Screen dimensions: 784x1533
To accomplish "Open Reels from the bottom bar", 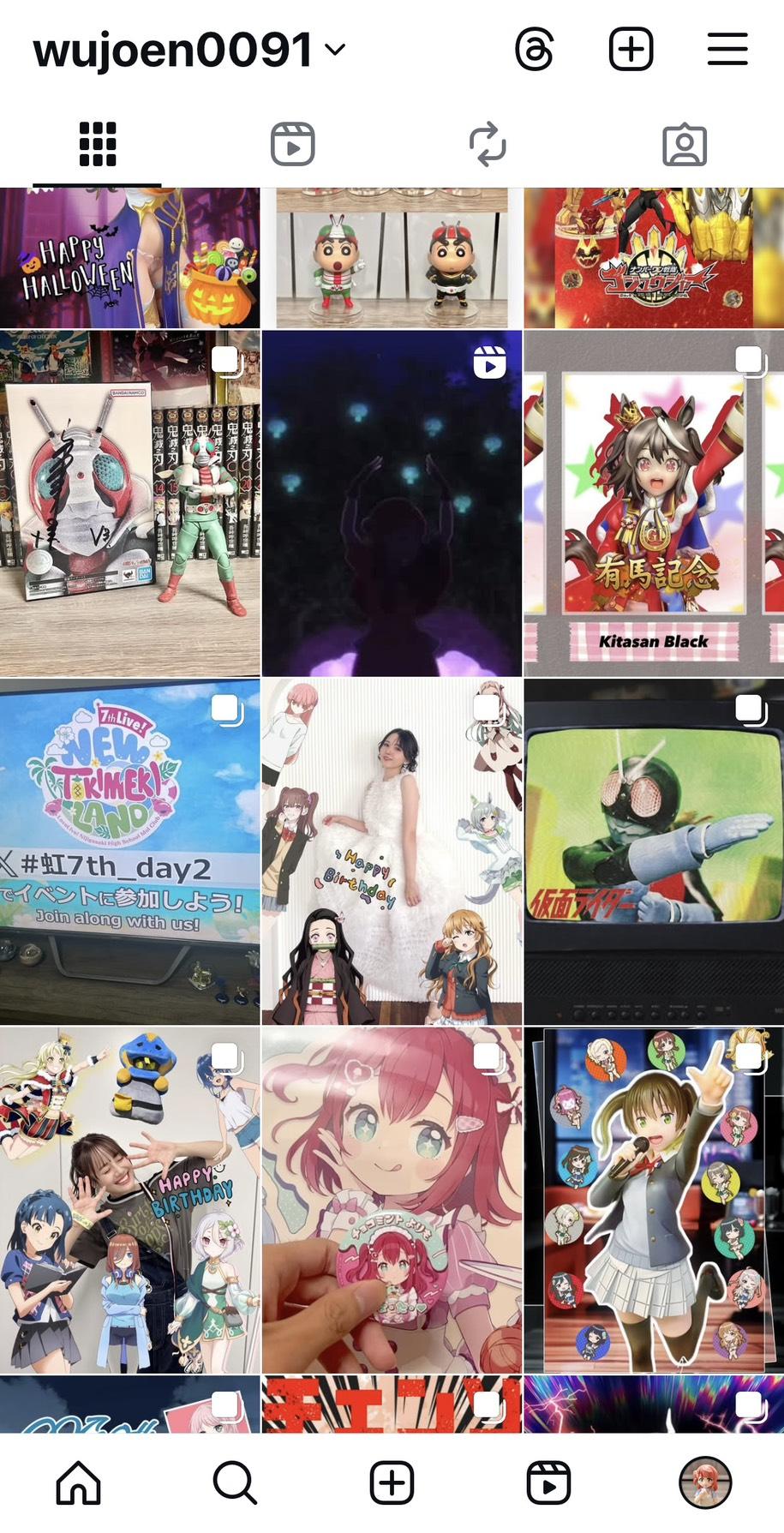I will click(548, 1482).
